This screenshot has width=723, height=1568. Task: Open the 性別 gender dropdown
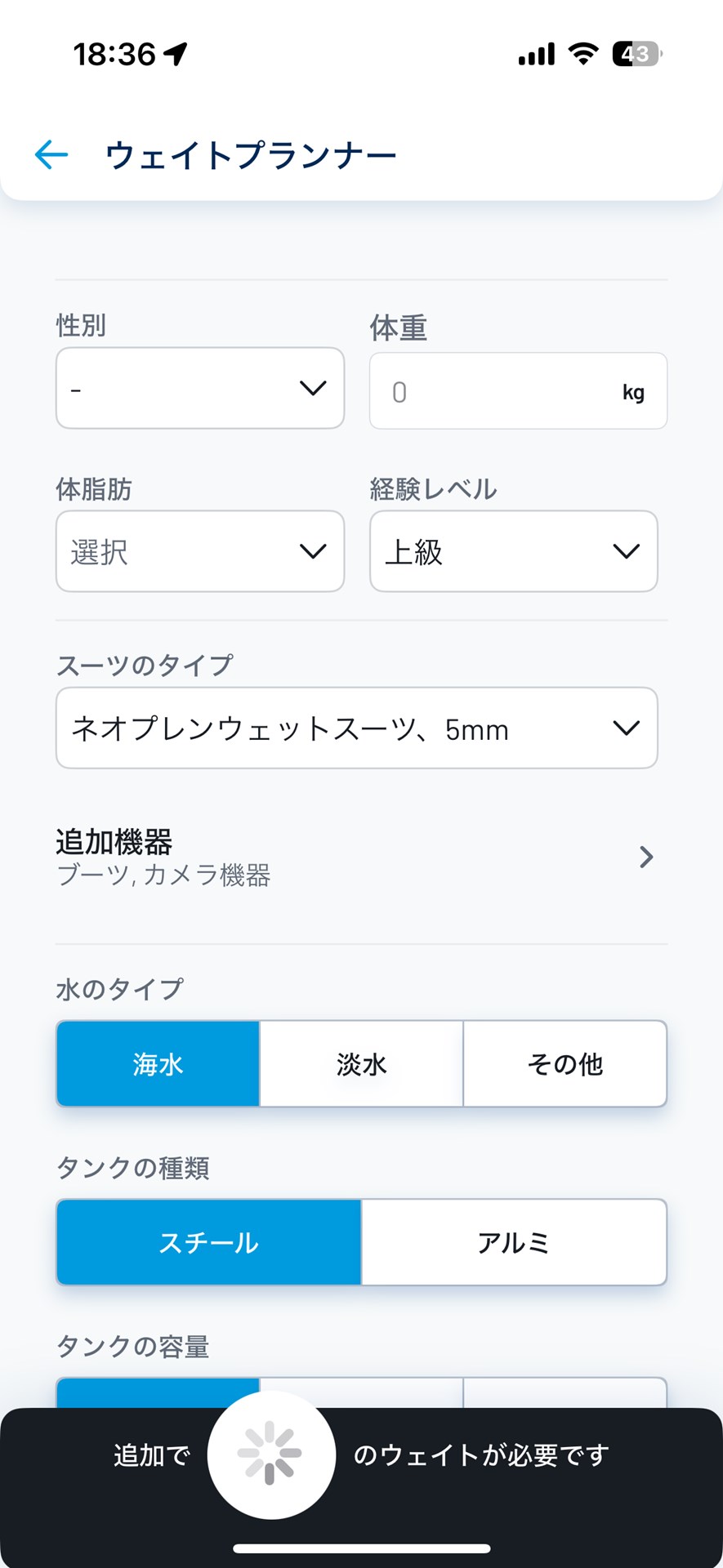(199, 388)
